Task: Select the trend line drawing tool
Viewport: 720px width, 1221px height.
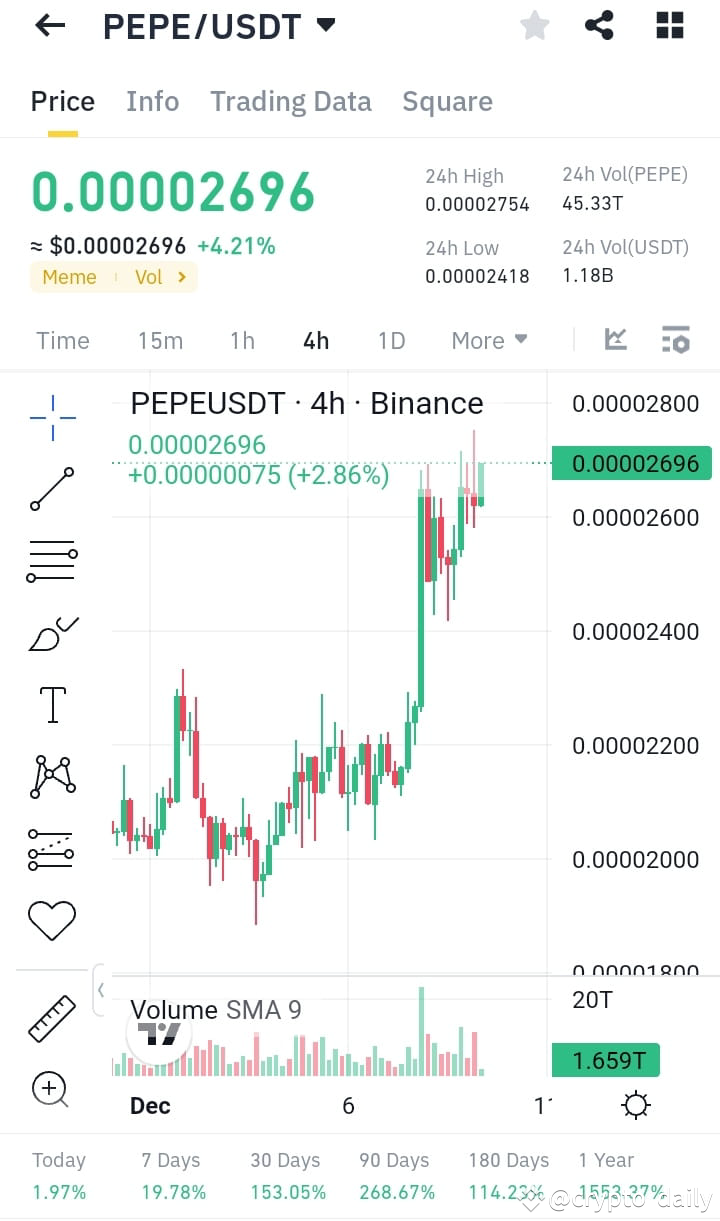Action: (52, 490)
